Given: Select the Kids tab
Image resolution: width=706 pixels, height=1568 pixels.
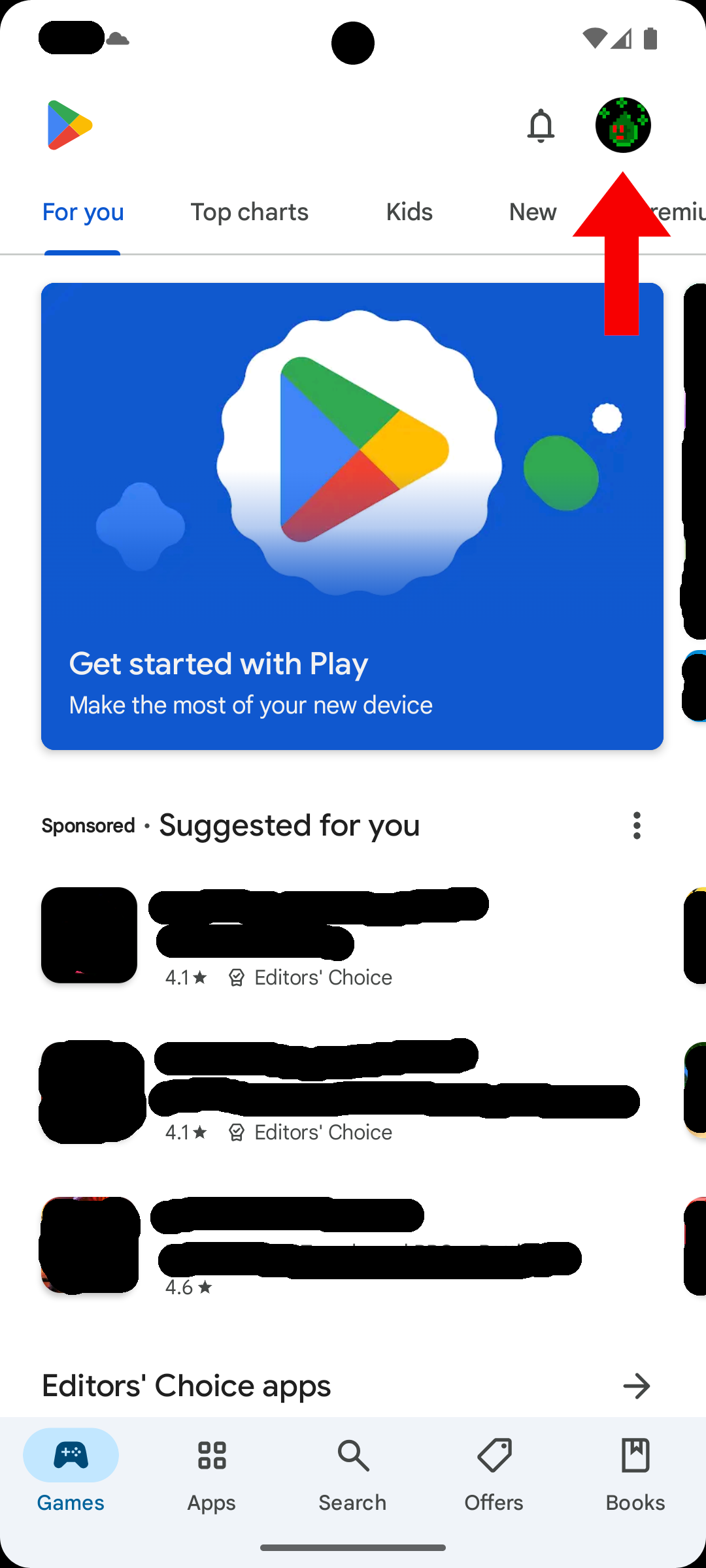Looking at the screenshot, I should (x=409, y=212).
